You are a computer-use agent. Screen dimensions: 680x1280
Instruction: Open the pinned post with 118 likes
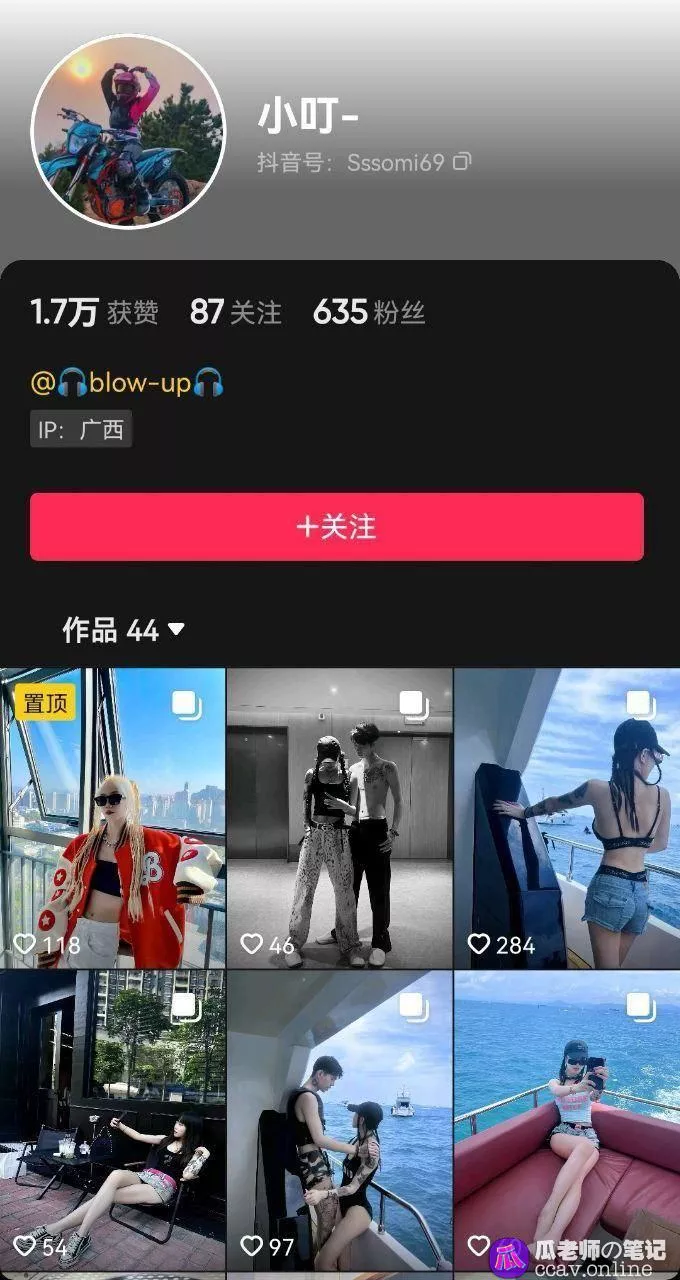112,818
